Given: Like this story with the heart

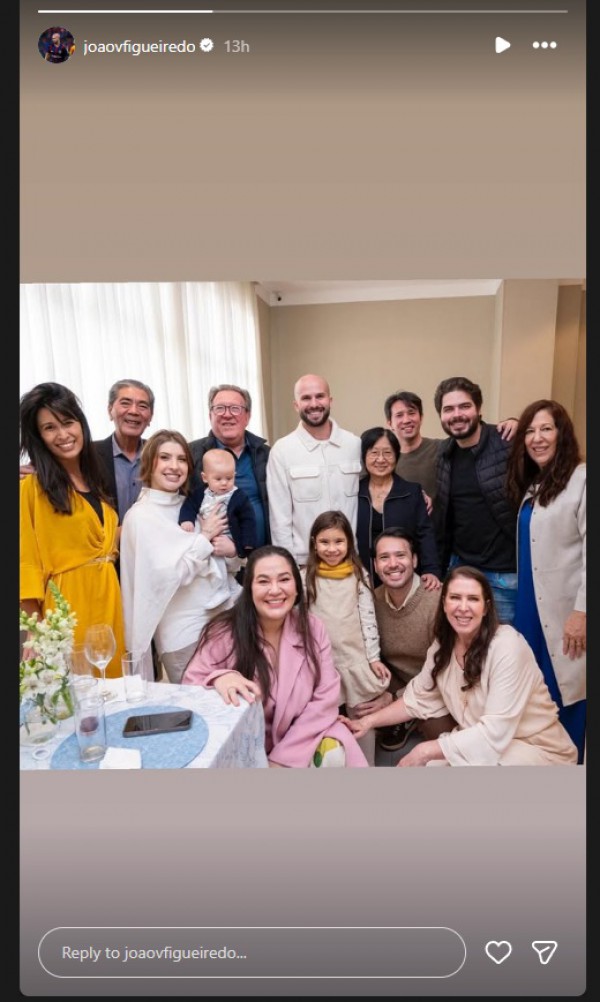Looking at the screenshot, I should coord(498,952).
